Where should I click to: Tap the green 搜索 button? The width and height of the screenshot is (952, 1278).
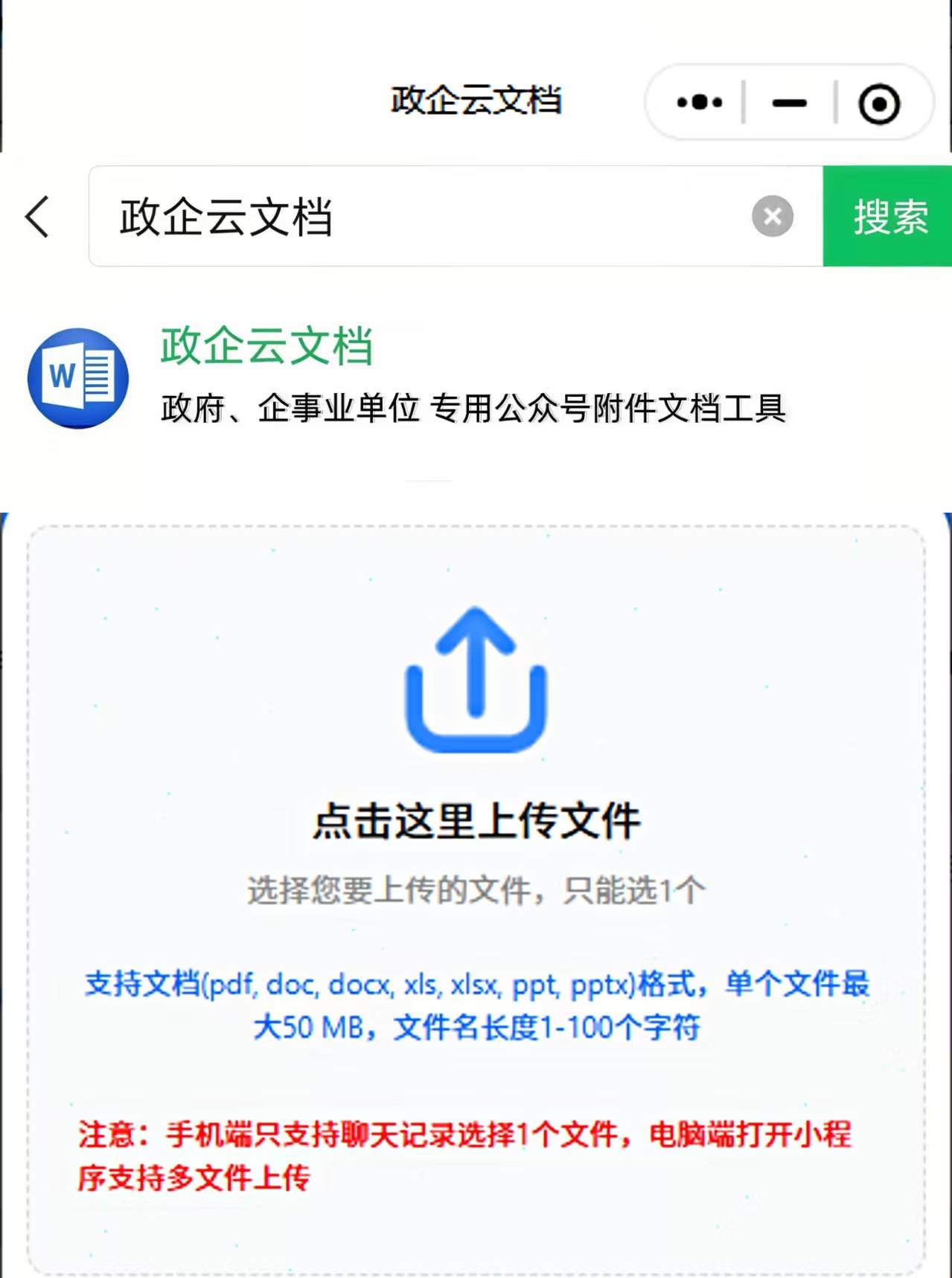coord(888,217)
